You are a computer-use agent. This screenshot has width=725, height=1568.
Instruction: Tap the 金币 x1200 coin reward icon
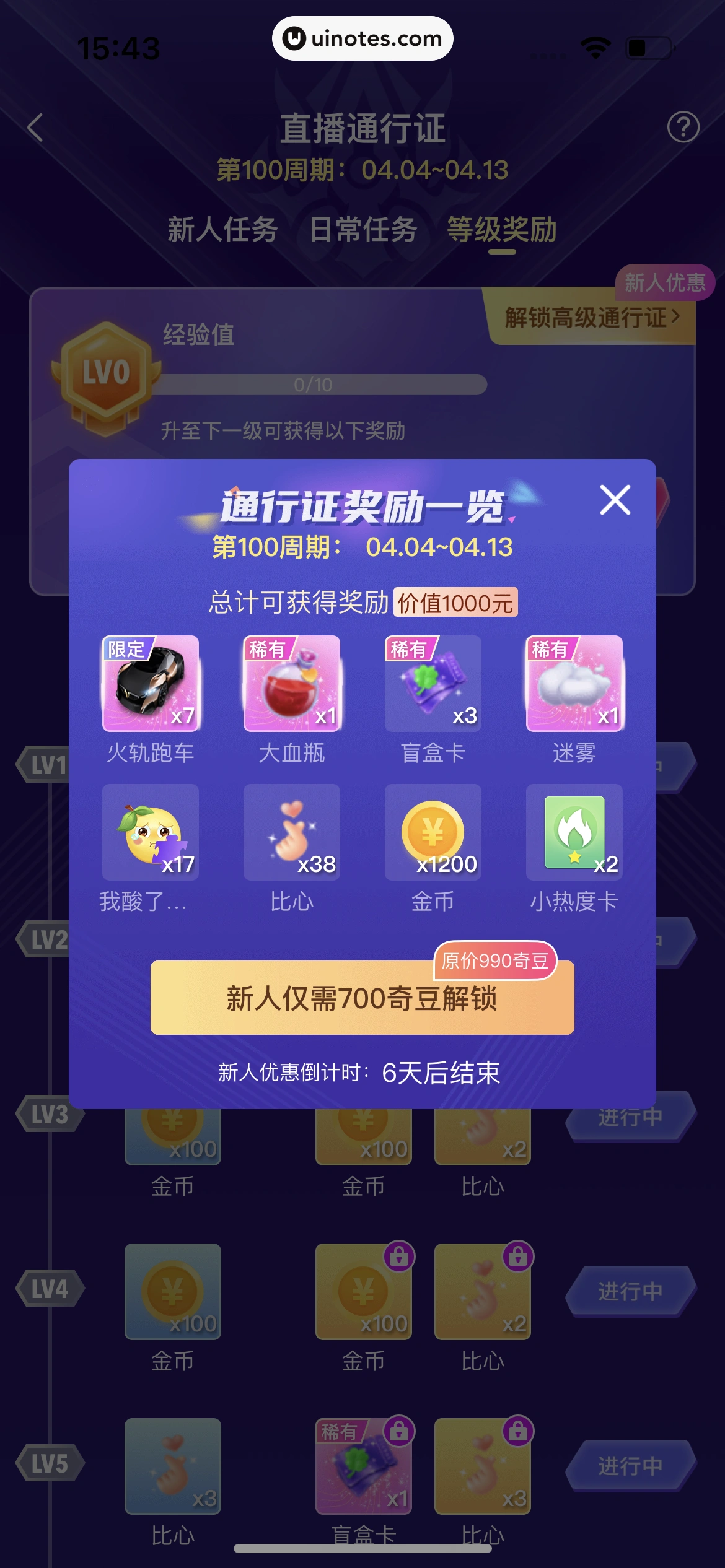pyautogui.click(x=433, y=833)
